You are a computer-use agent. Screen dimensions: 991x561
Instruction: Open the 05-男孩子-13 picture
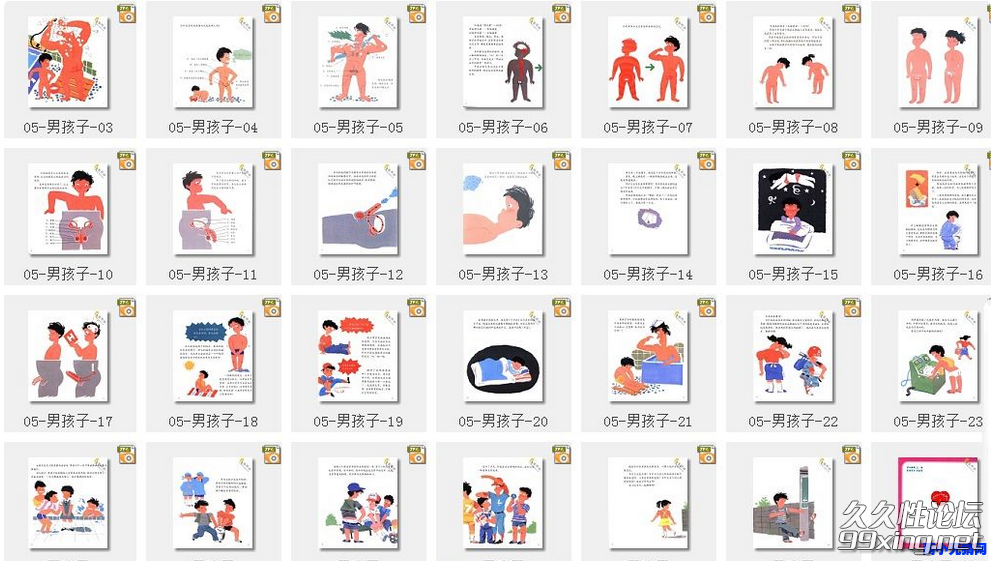503,210
